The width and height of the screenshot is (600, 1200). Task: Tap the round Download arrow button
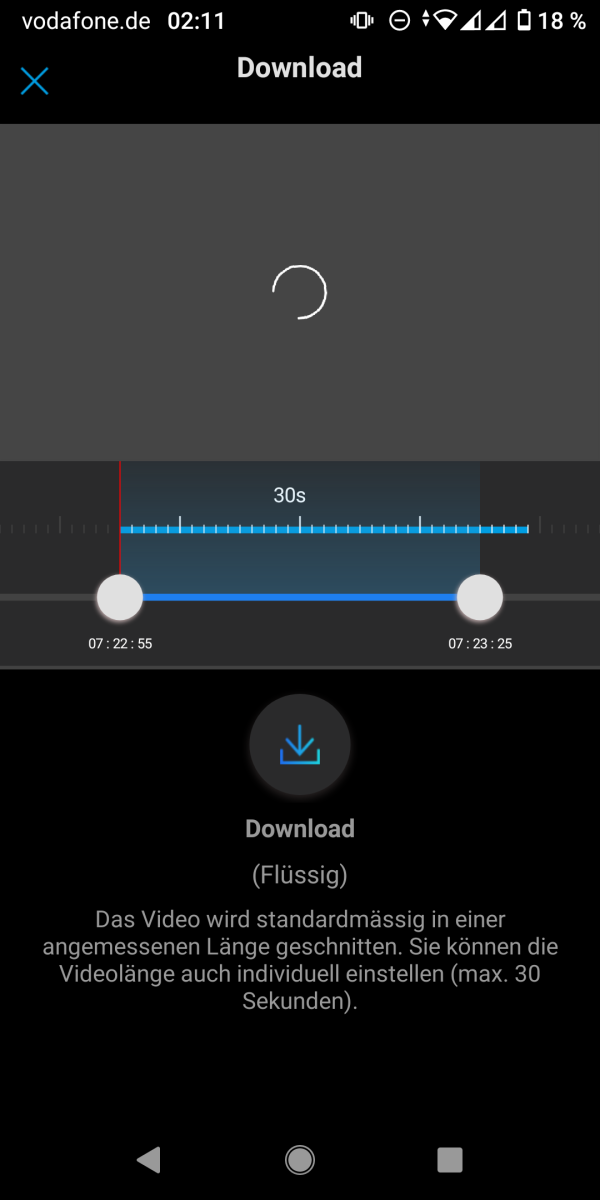coord(300,745)
